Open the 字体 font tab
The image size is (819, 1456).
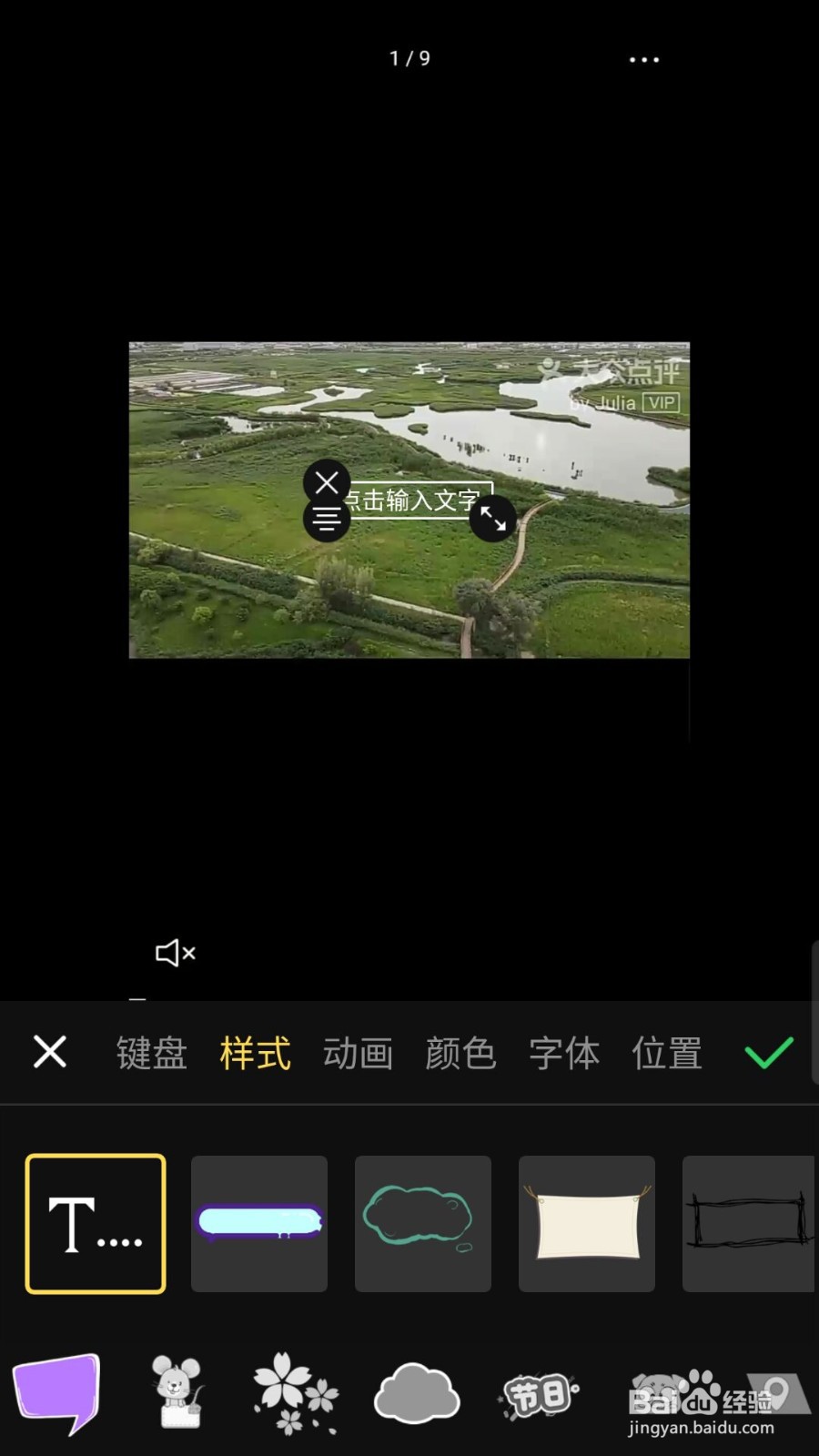click(x=563, y=1054)
